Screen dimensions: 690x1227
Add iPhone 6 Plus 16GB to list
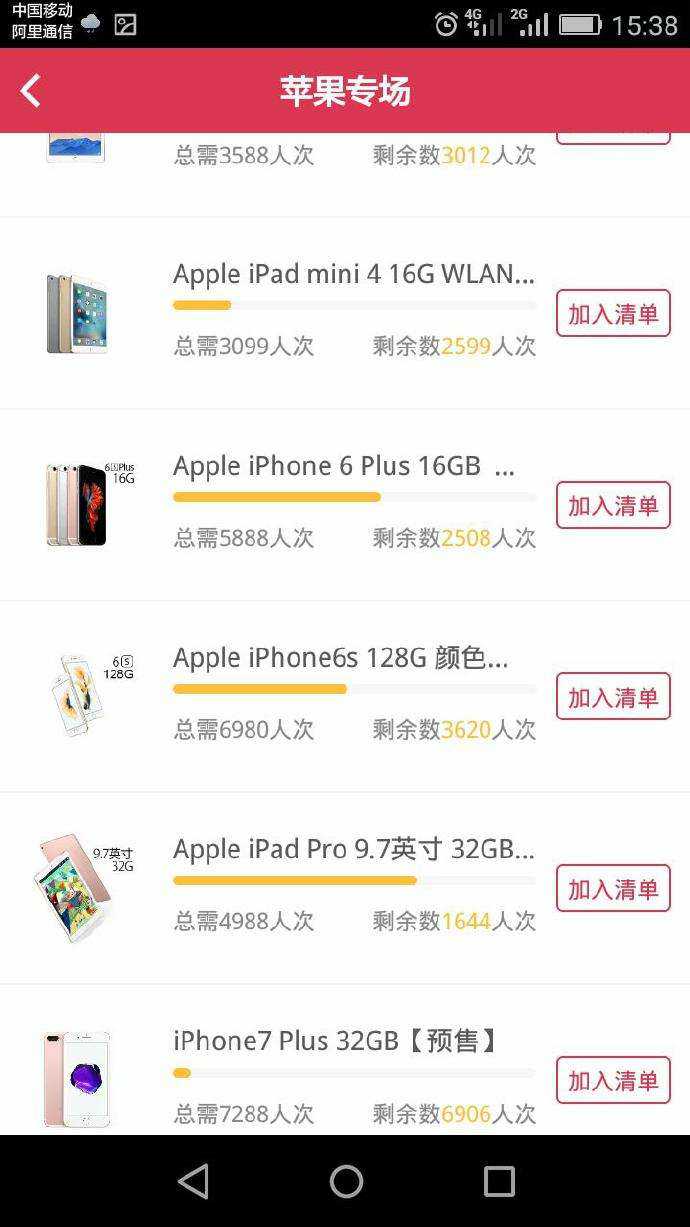(613, 506)
